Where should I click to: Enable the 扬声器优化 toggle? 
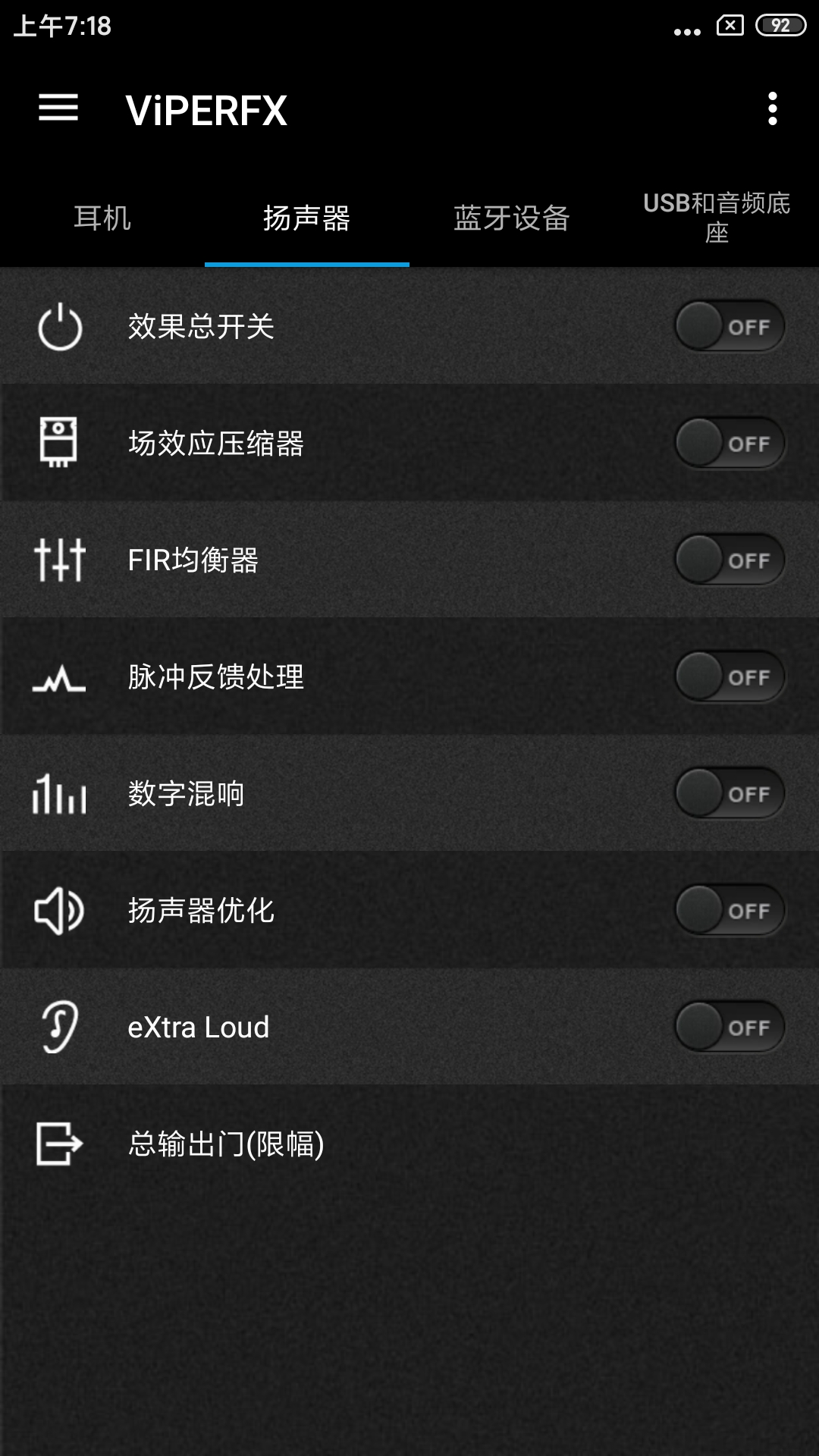click(x=730, y=911)
